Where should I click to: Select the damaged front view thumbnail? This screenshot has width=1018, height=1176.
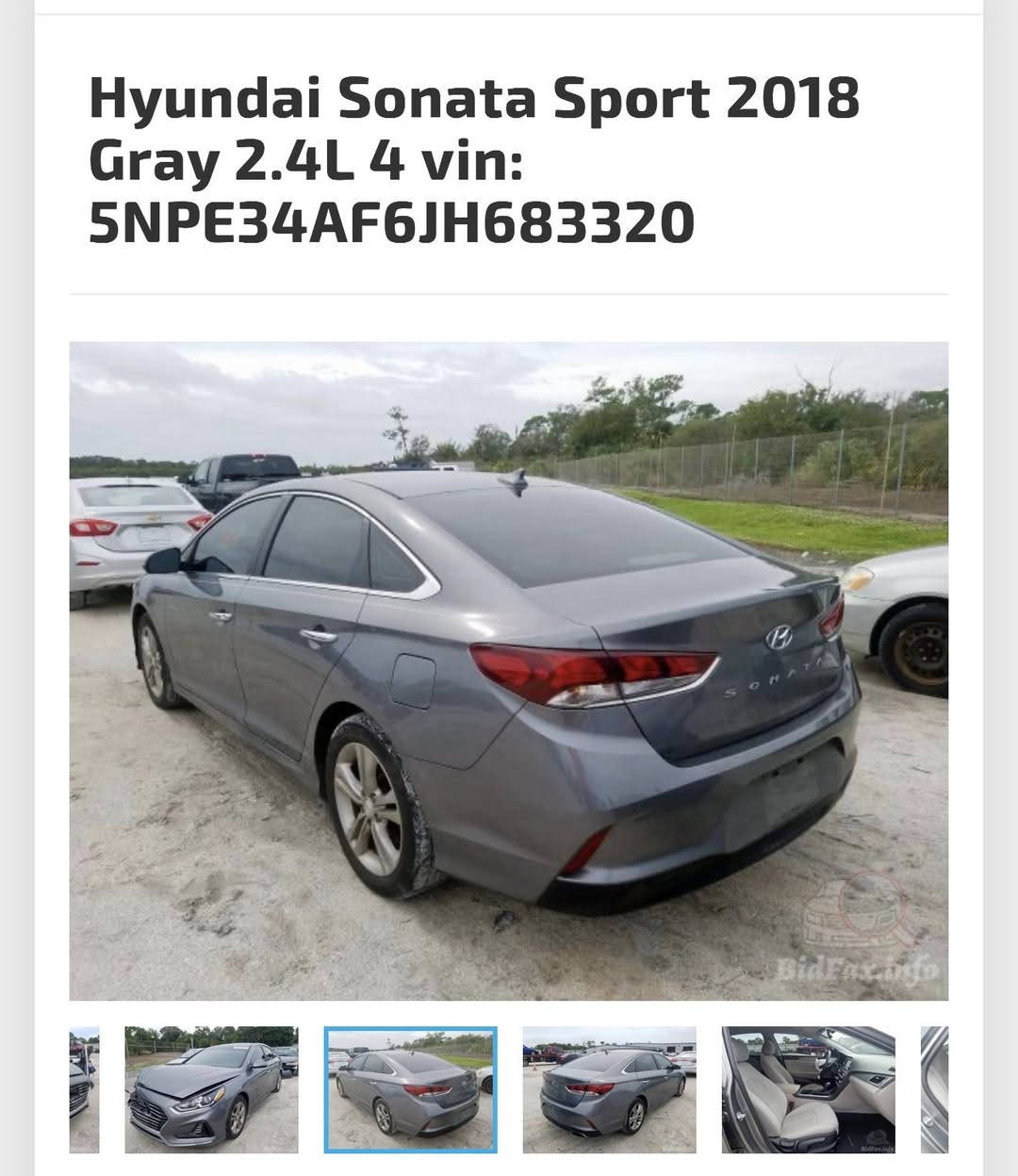pos(211,1088)
